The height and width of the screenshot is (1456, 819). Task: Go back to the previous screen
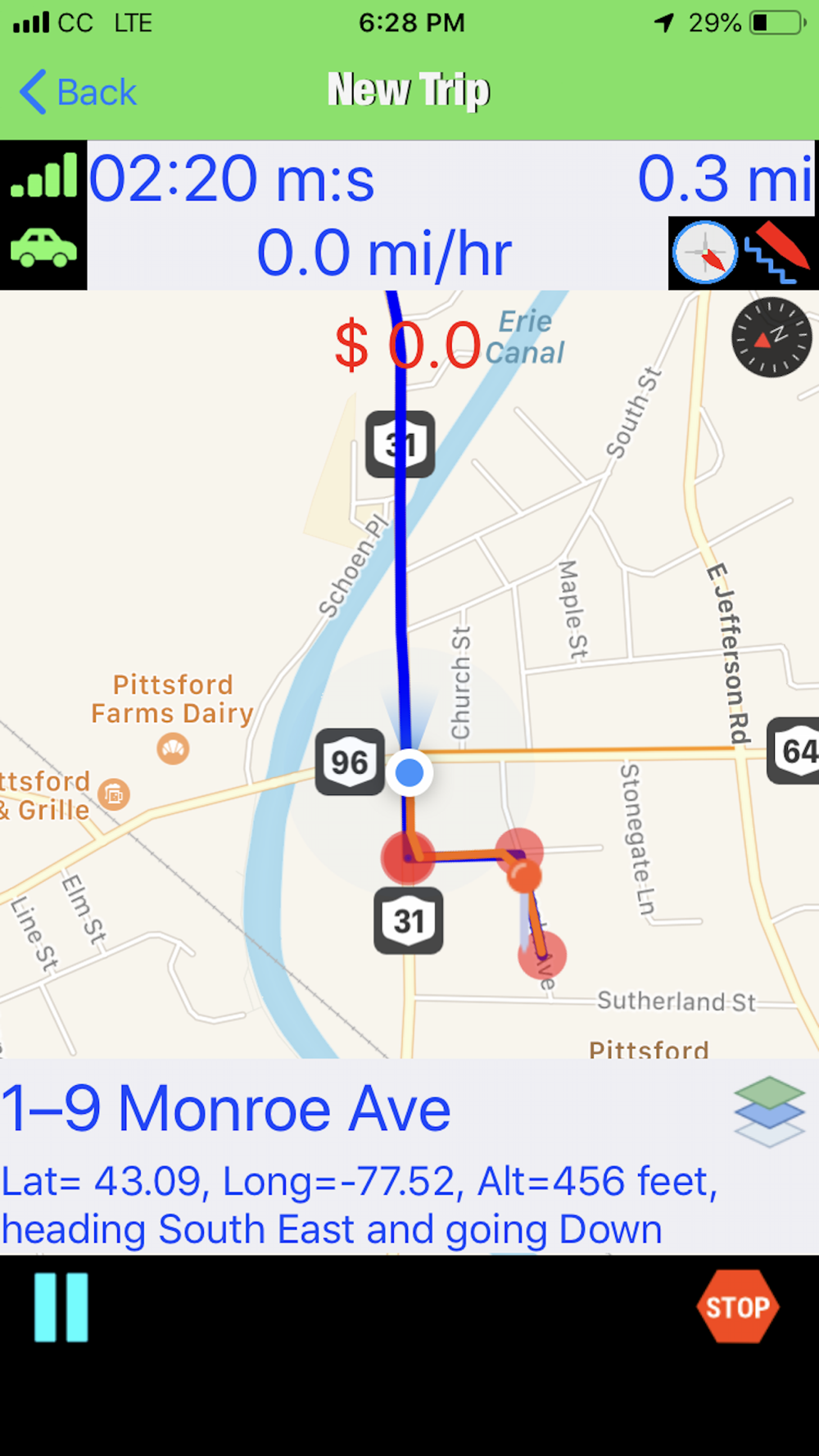click(78, 92)
